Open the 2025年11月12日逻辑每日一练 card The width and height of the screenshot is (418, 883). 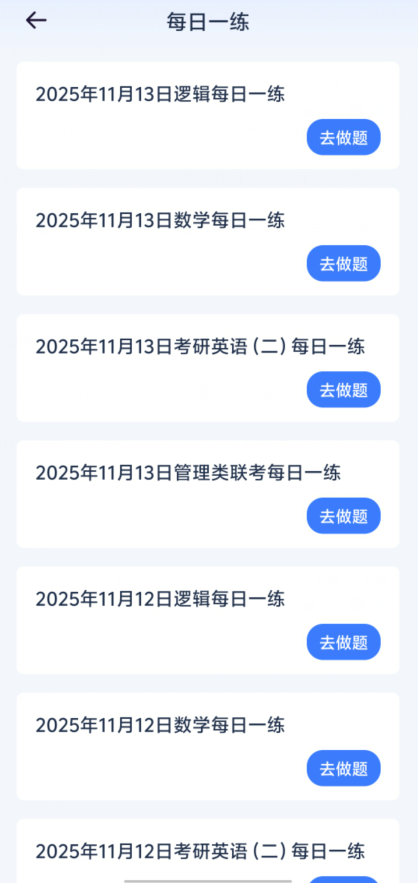[208, 620]
